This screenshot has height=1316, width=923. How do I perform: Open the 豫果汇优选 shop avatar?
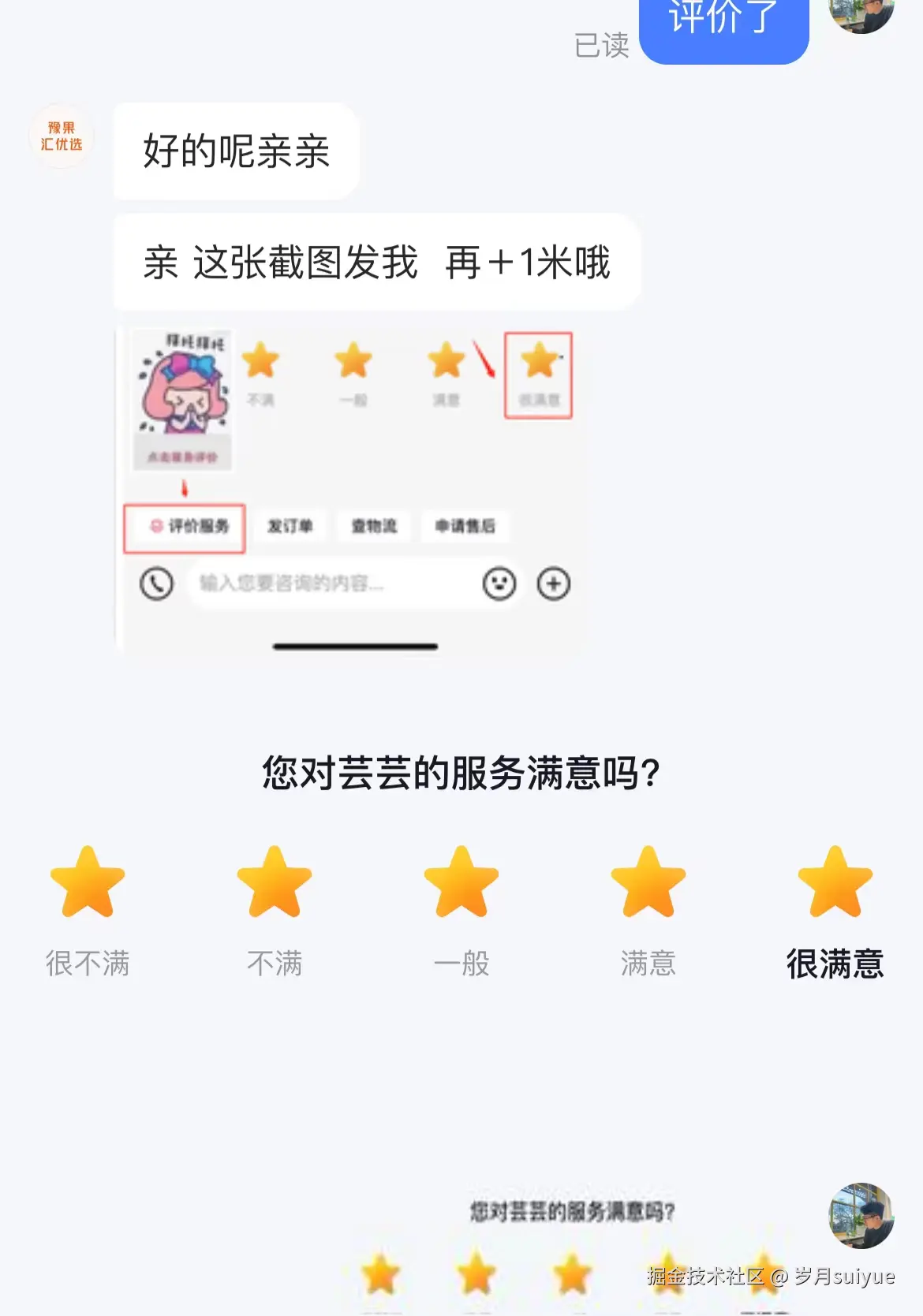tap(62, 136)
